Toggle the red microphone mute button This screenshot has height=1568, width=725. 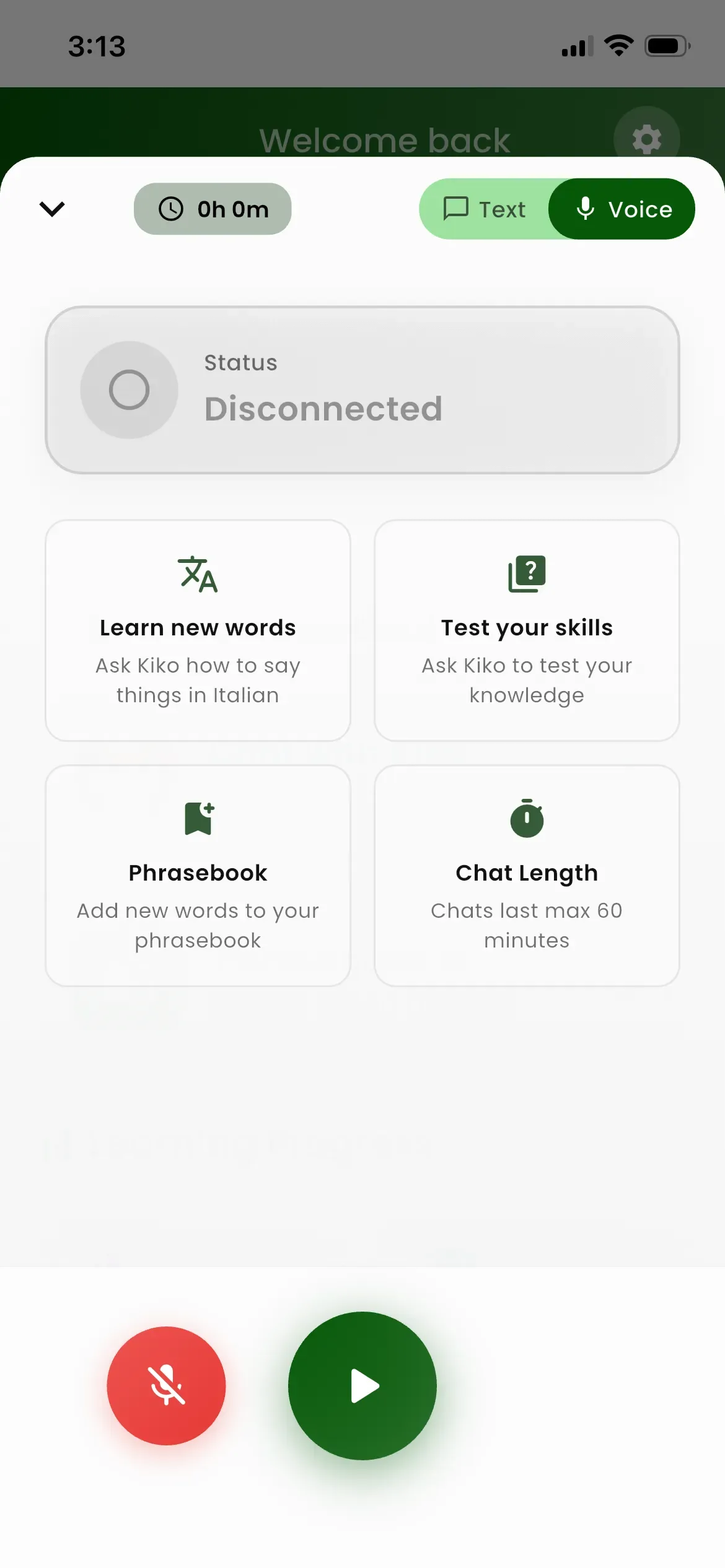click(x=166, y=1386)
